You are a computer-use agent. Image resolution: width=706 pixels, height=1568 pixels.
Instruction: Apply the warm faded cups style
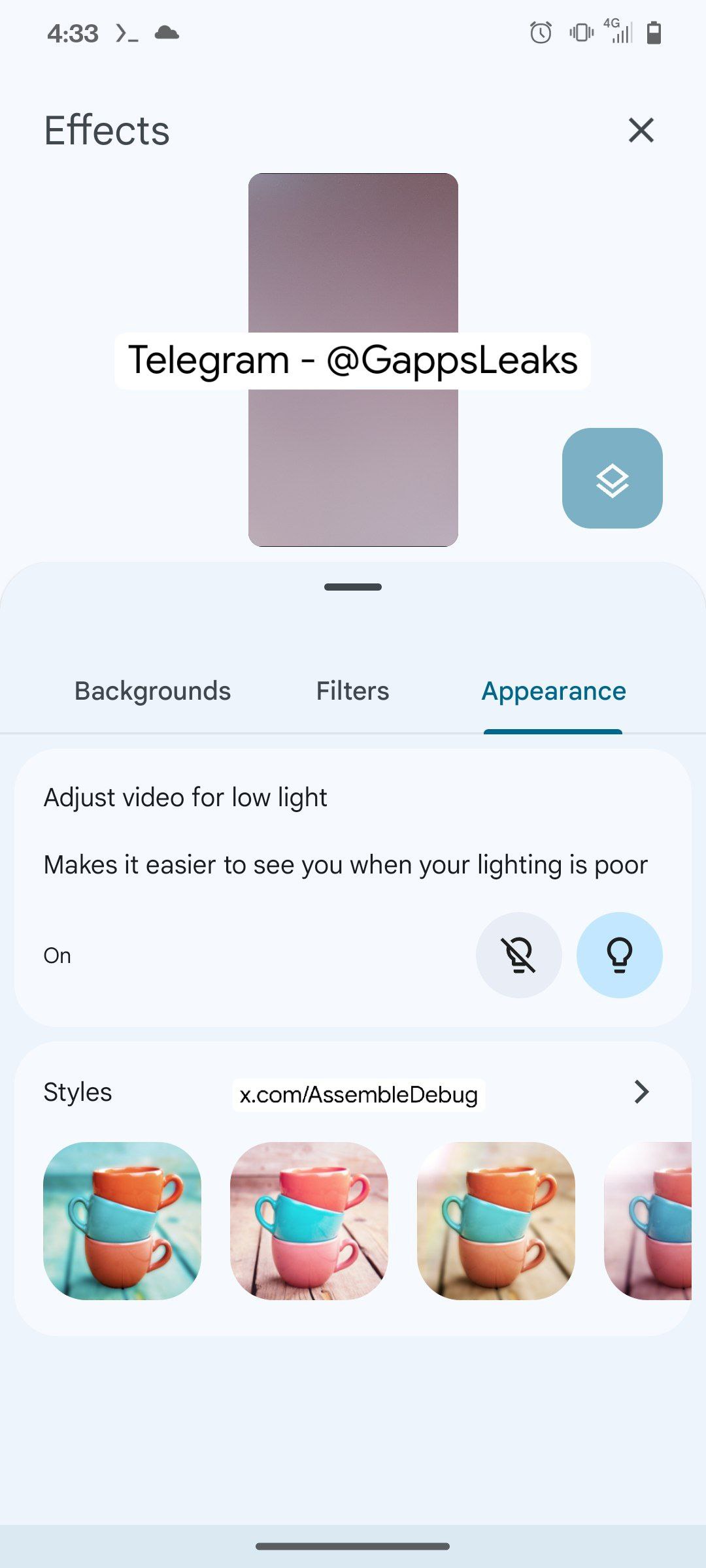click(x=496, y=1221)
